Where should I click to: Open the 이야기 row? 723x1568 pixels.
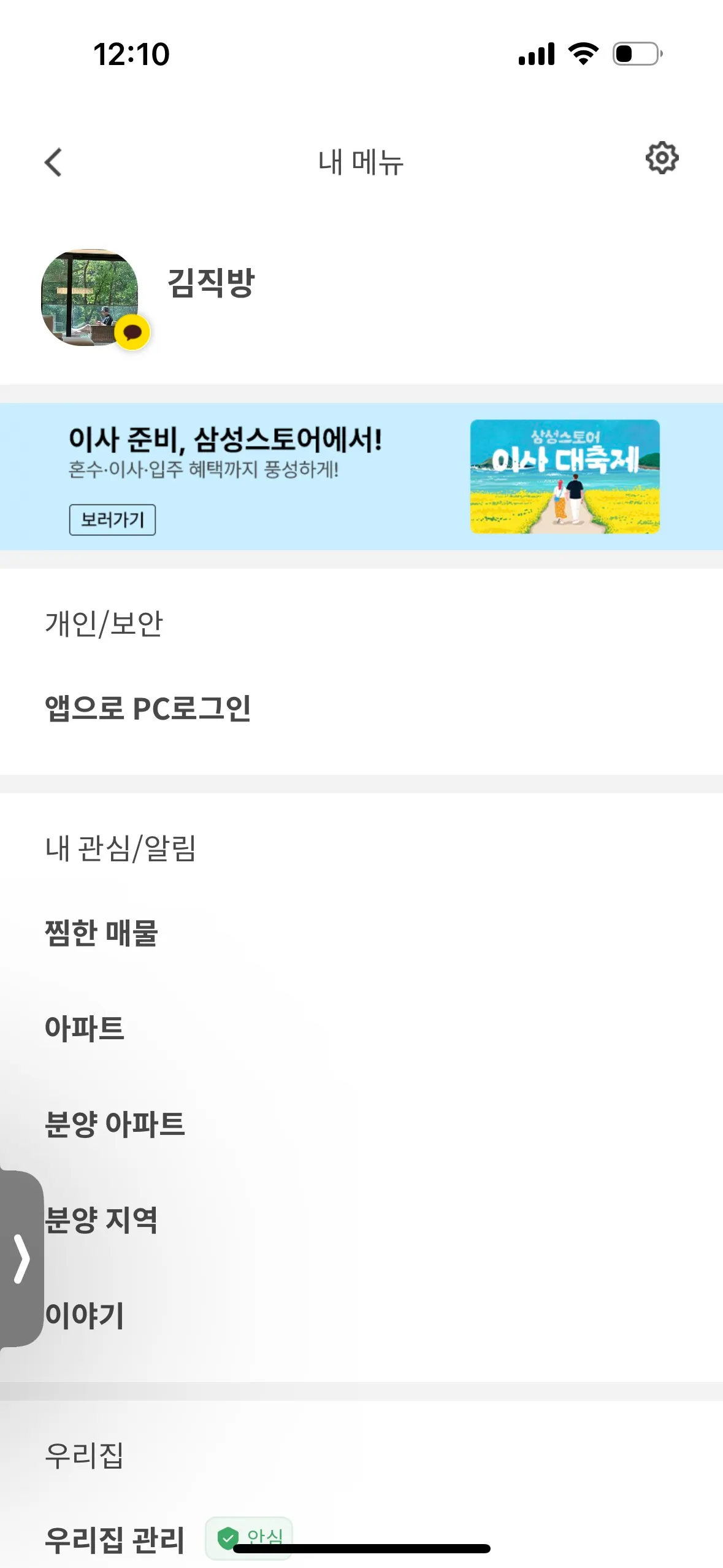(x=361, y=1315)
